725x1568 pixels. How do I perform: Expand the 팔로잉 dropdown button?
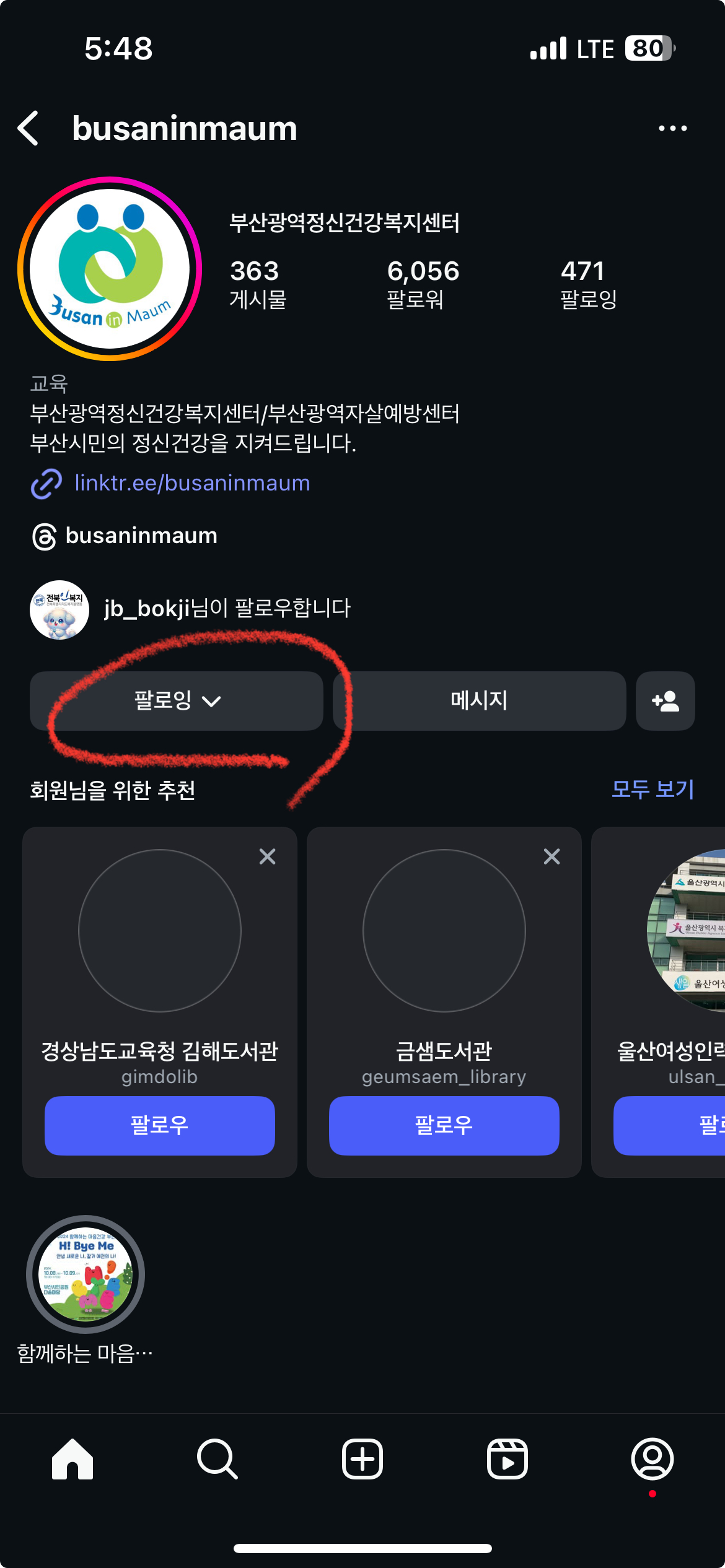(x=177, y=701)
